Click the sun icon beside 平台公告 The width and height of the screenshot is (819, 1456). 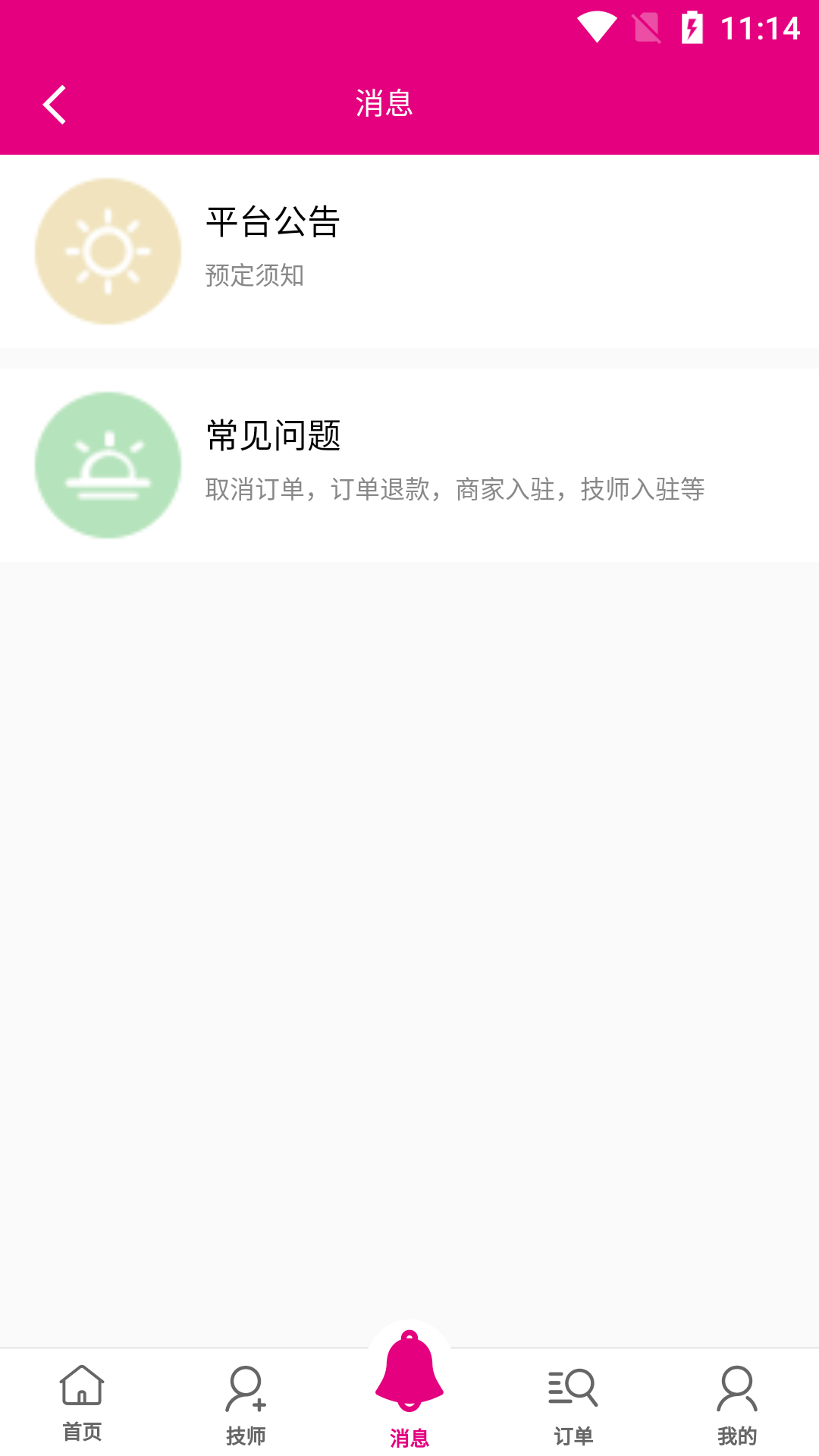click(108, 251)
